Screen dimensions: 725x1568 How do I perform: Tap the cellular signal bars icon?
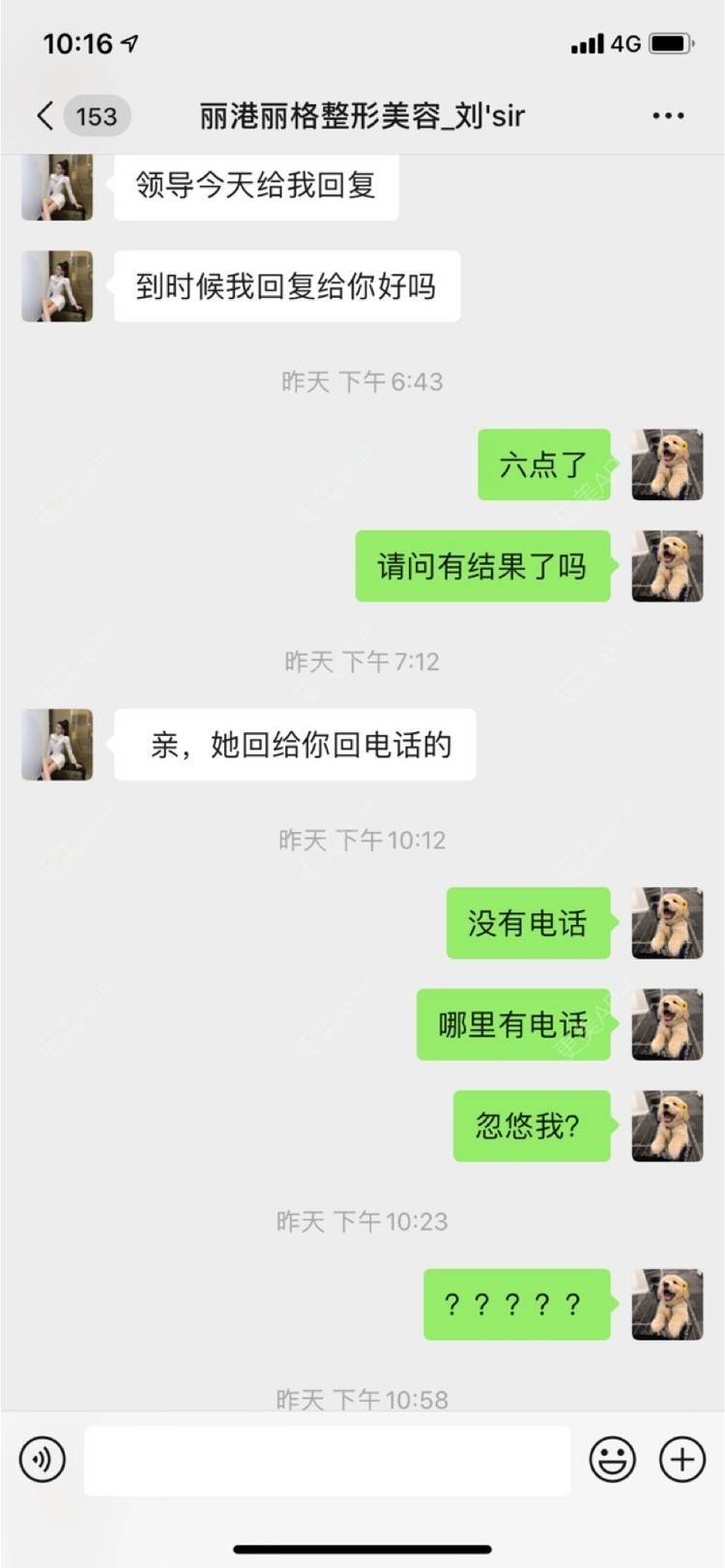click(x=585, y=43)
